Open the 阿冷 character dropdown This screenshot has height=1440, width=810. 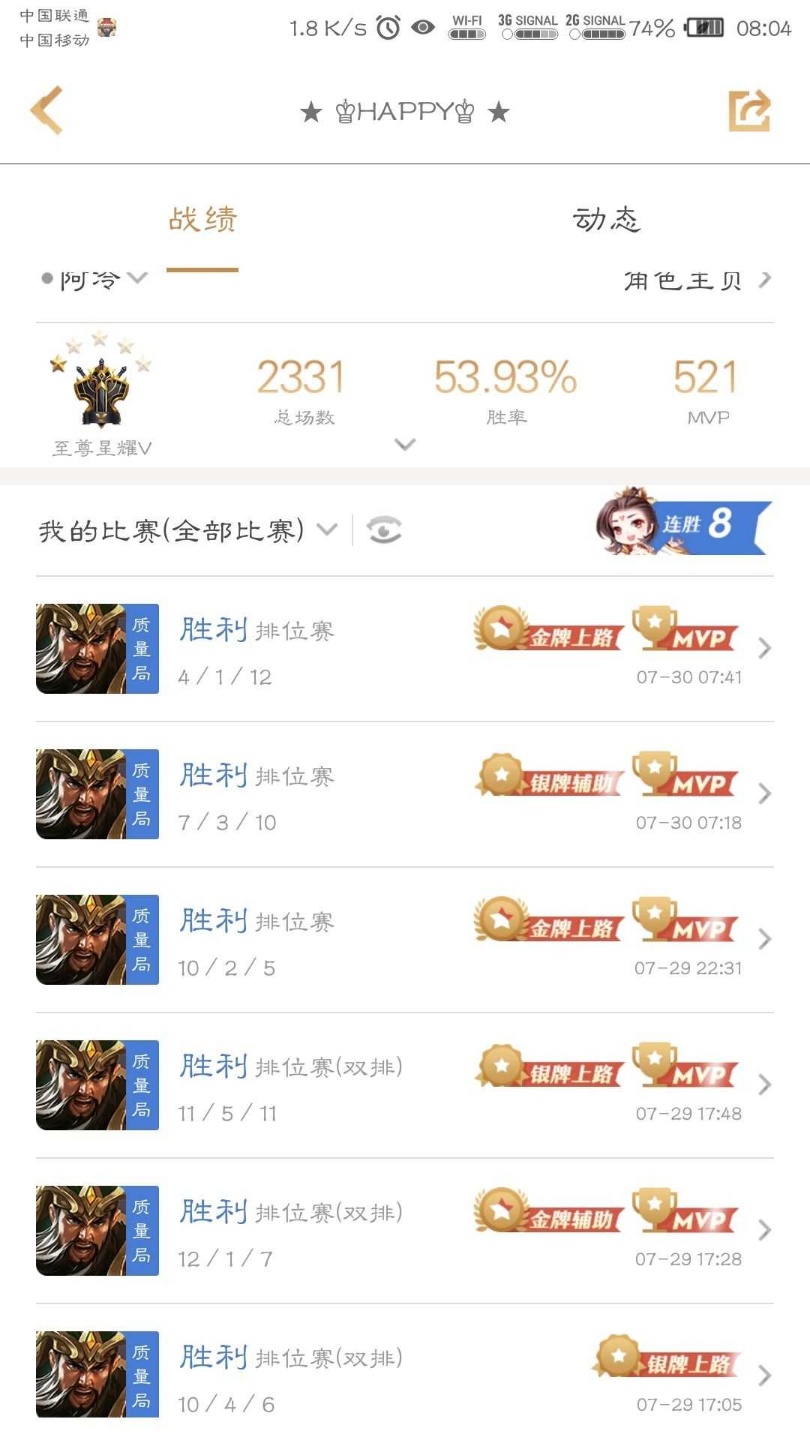point(96,279)
